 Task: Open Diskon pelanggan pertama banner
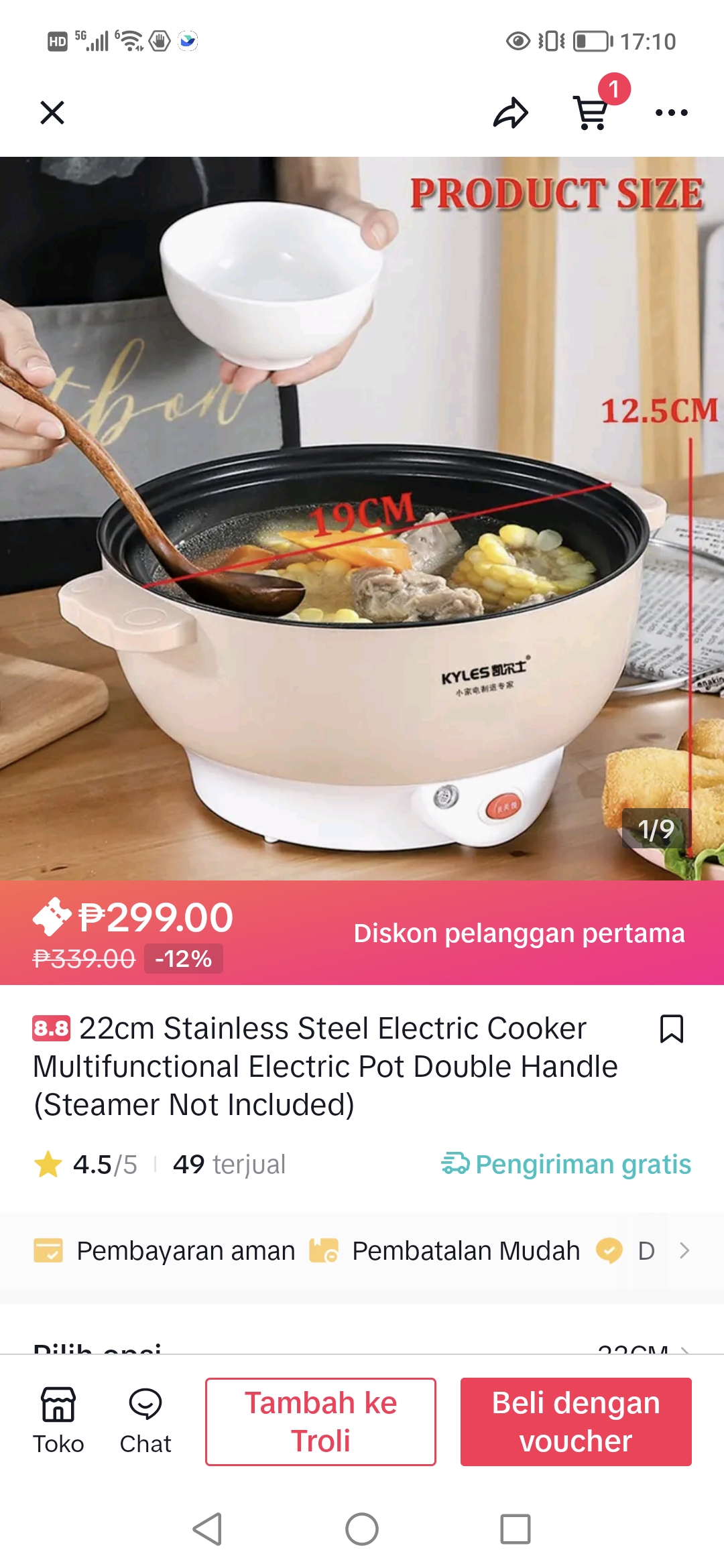click(519, 933)
